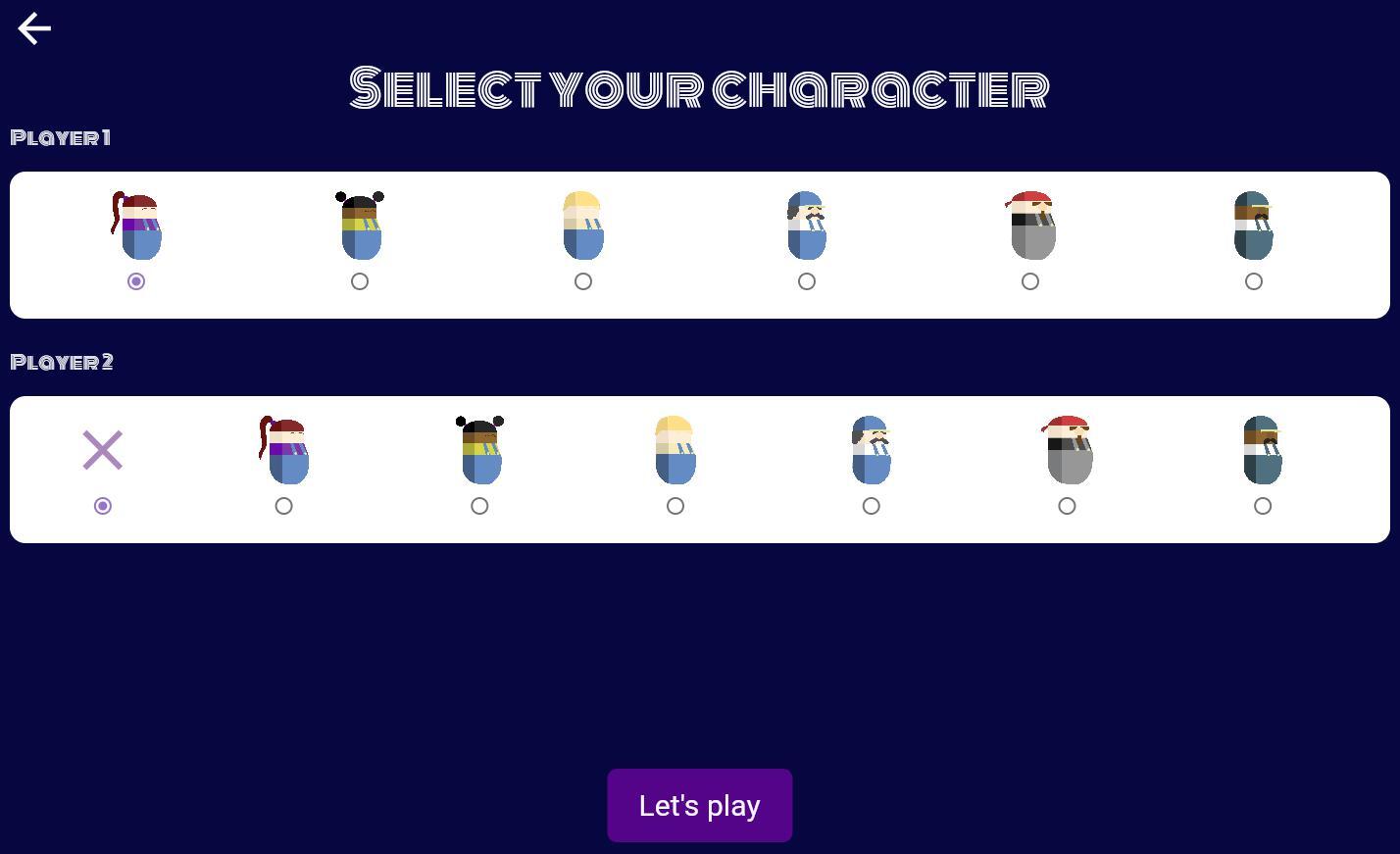This screenshot has height=854, width=1400.
Task: Pick Player 1's dark teal cap character
Action: (x=1254, y=281)
